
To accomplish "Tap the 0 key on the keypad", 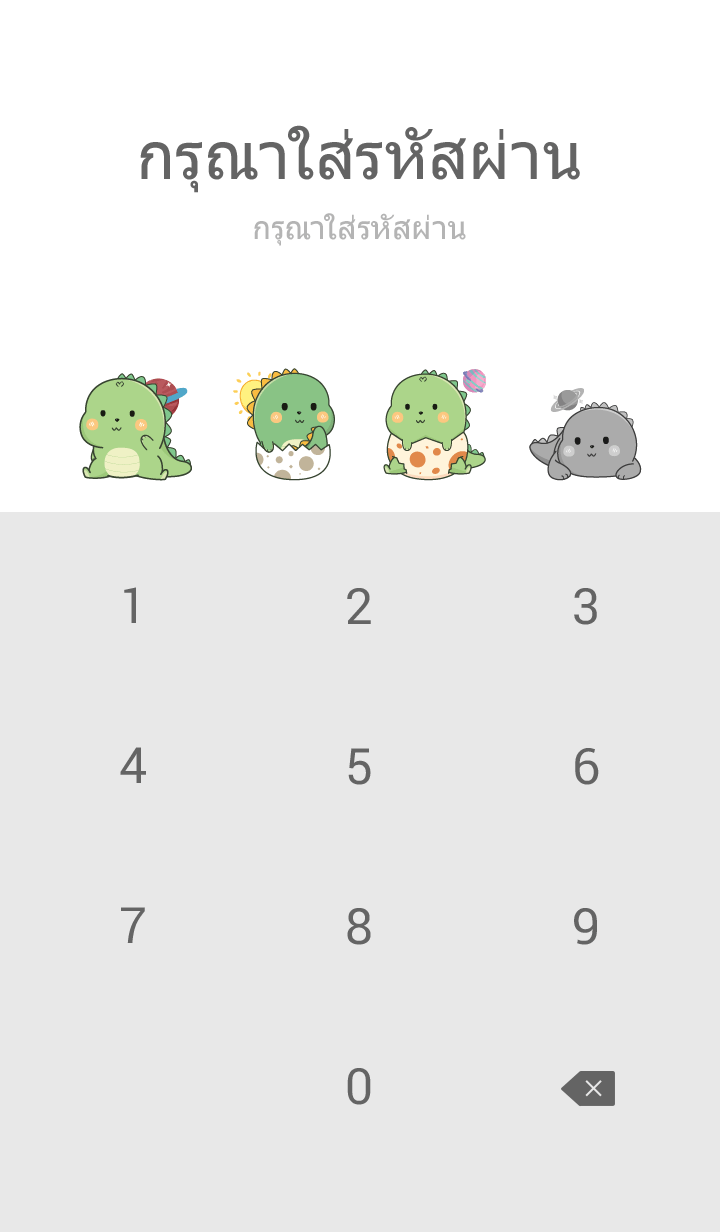I will [359, 1087].
